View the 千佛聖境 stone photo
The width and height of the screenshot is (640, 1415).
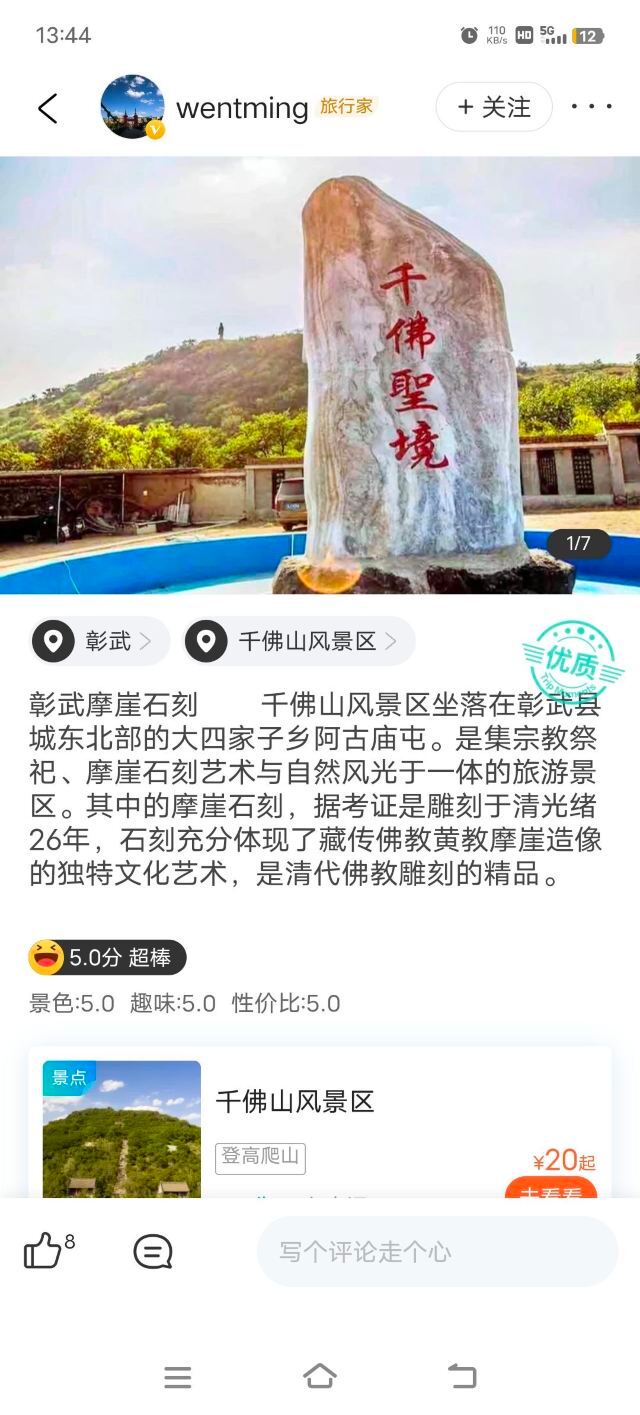click(320, 375)
